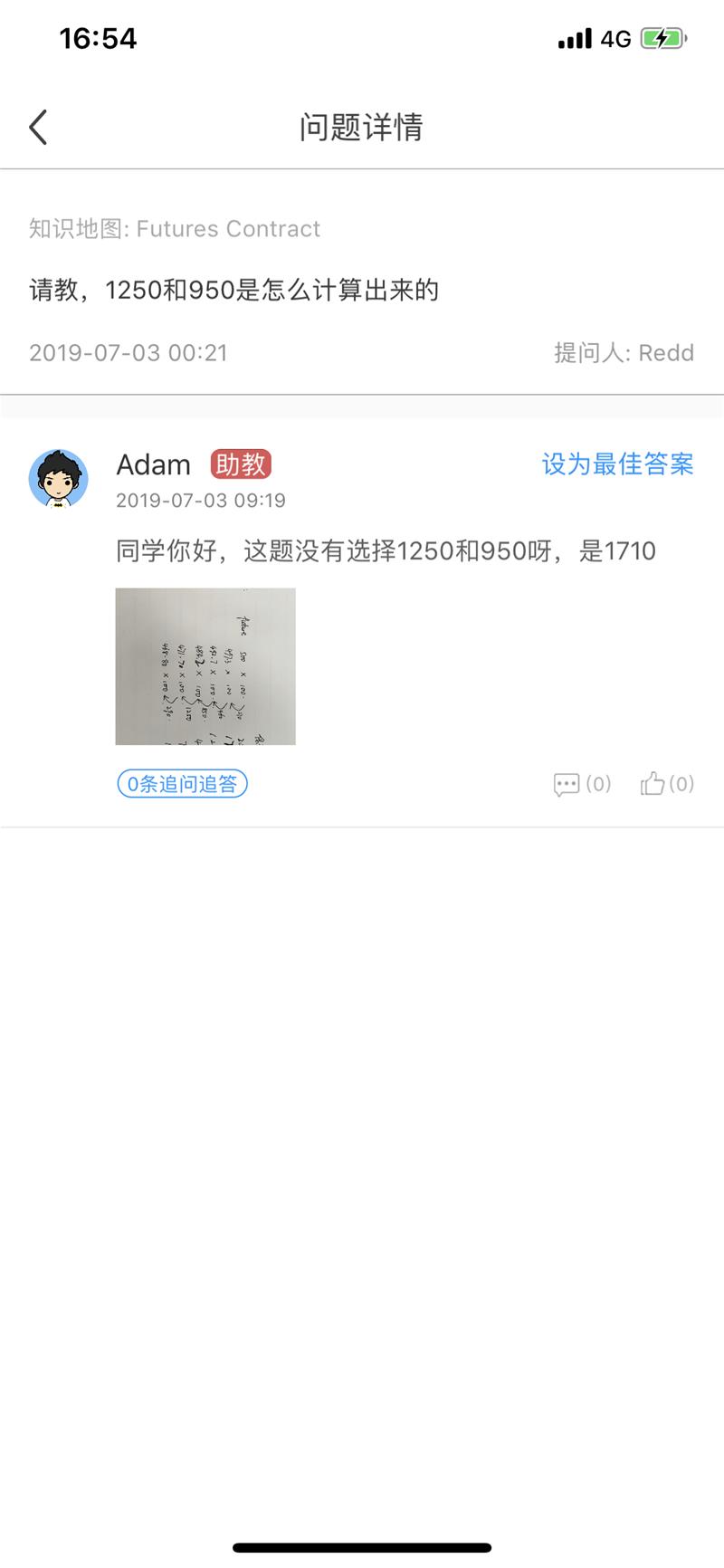This screenshot has height=1568, width=724.
Task: Like Adam's answer with the thumbs-up icon
Action: [x=653, y=783]
